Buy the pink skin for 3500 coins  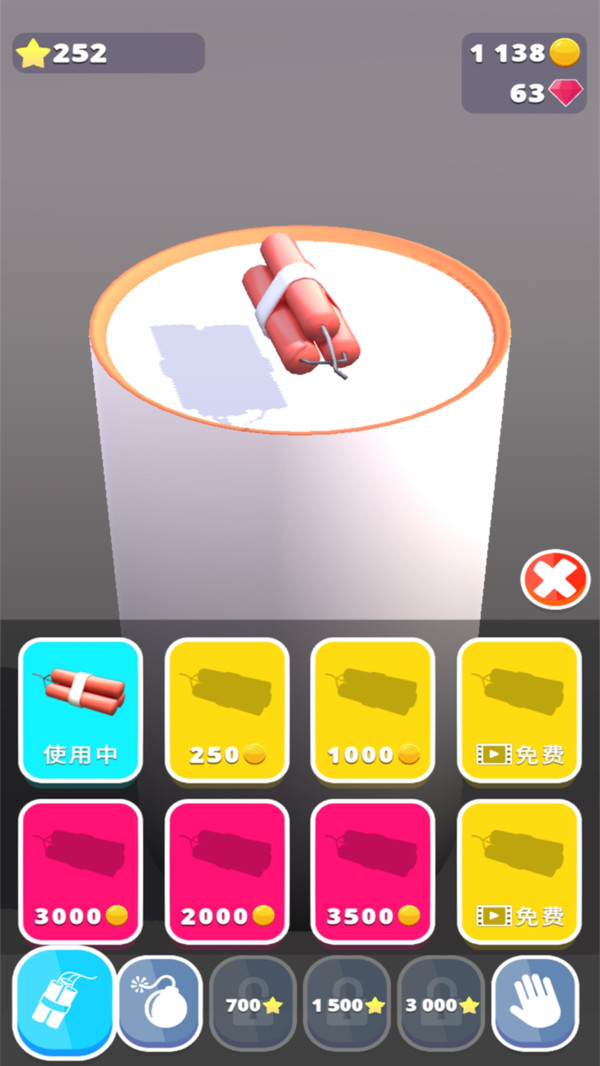click(x=373, y=871)
